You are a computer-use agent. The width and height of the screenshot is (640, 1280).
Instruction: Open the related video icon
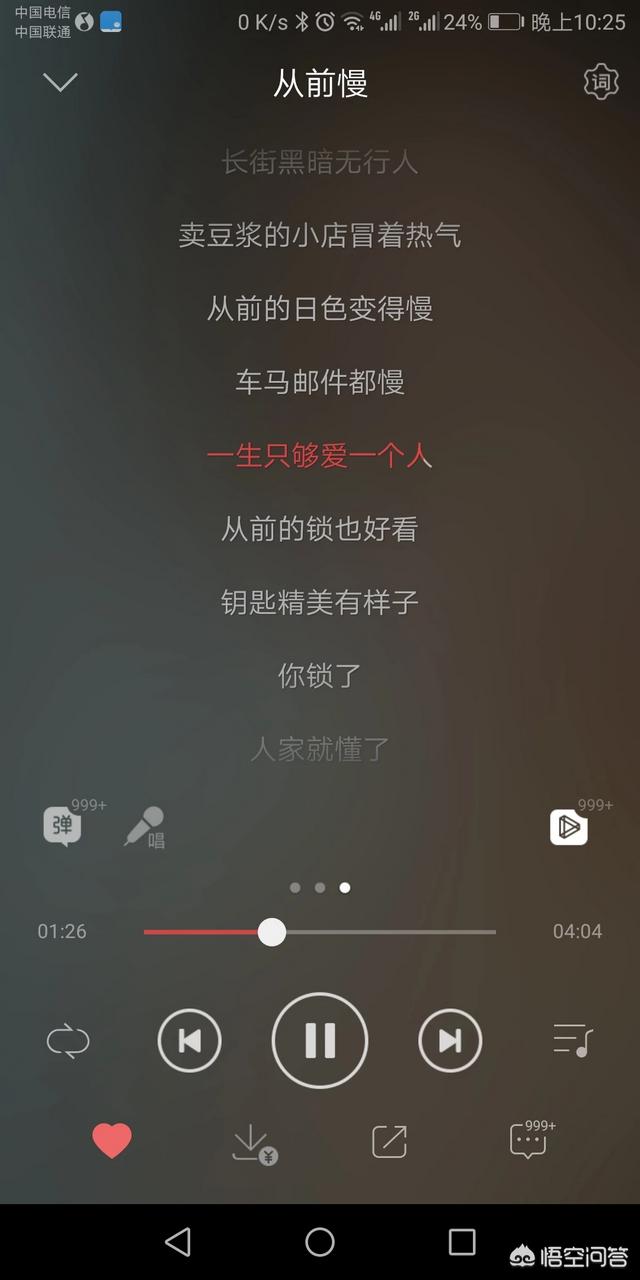(569, 827)
